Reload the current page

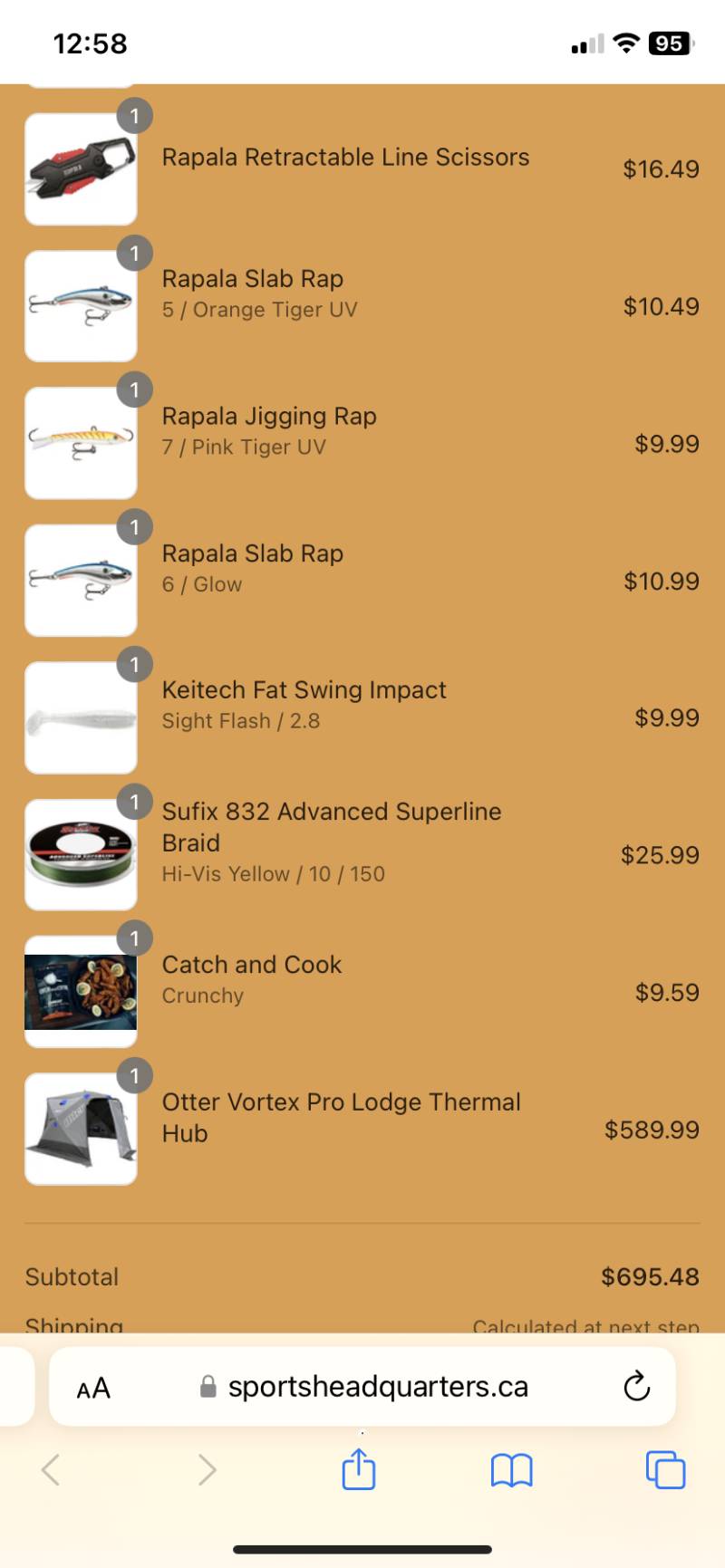click(636, 1386)
